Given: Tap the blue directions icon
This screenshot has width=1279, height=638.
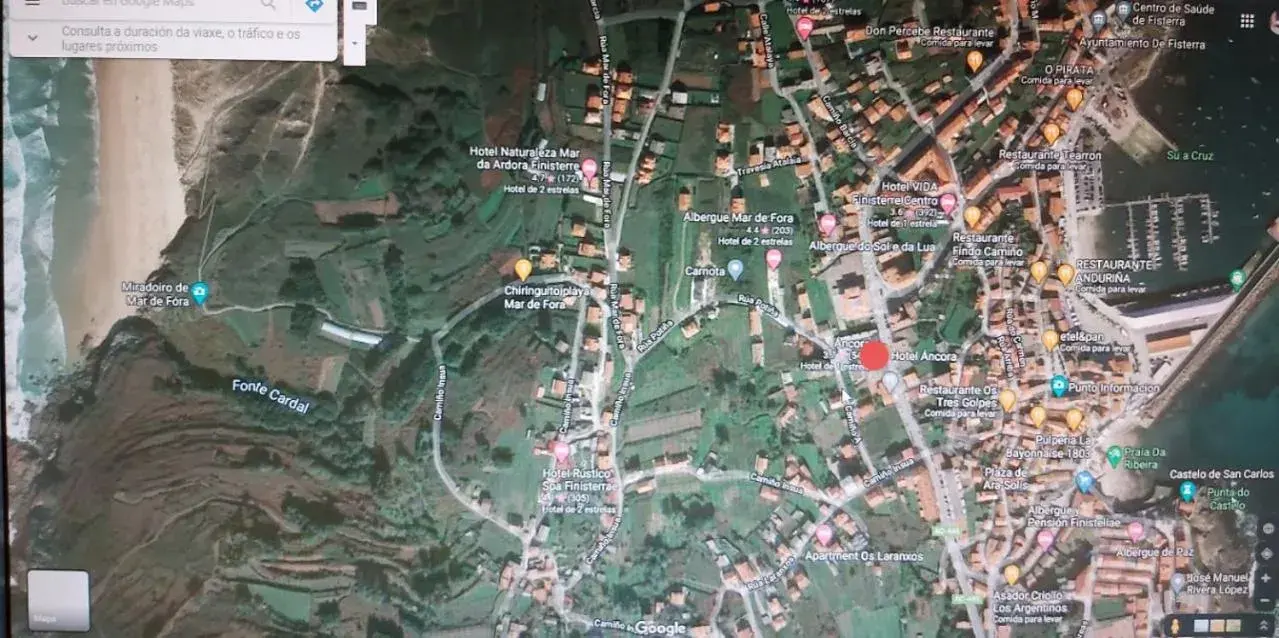Looking at the screenshot, I should point(314,6).
